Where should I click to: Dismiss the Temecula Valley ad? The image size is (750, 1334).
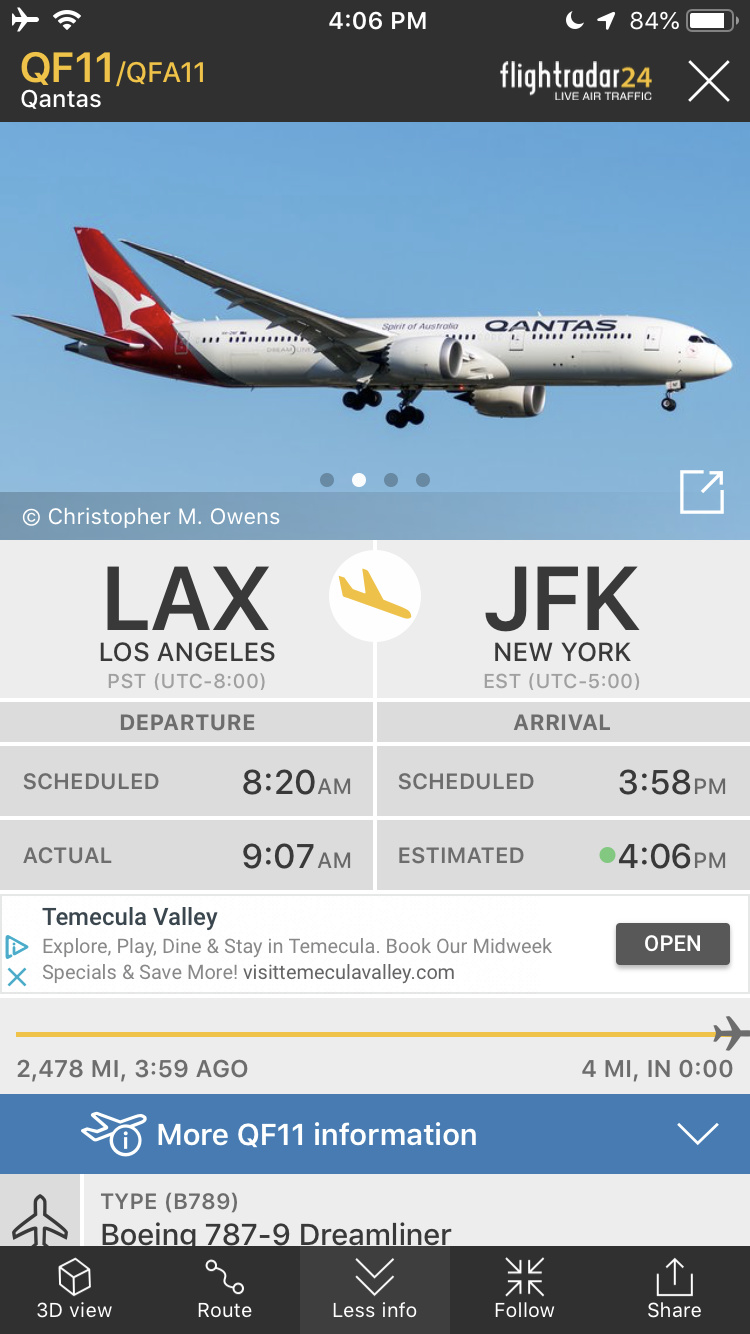pos(17,977)
